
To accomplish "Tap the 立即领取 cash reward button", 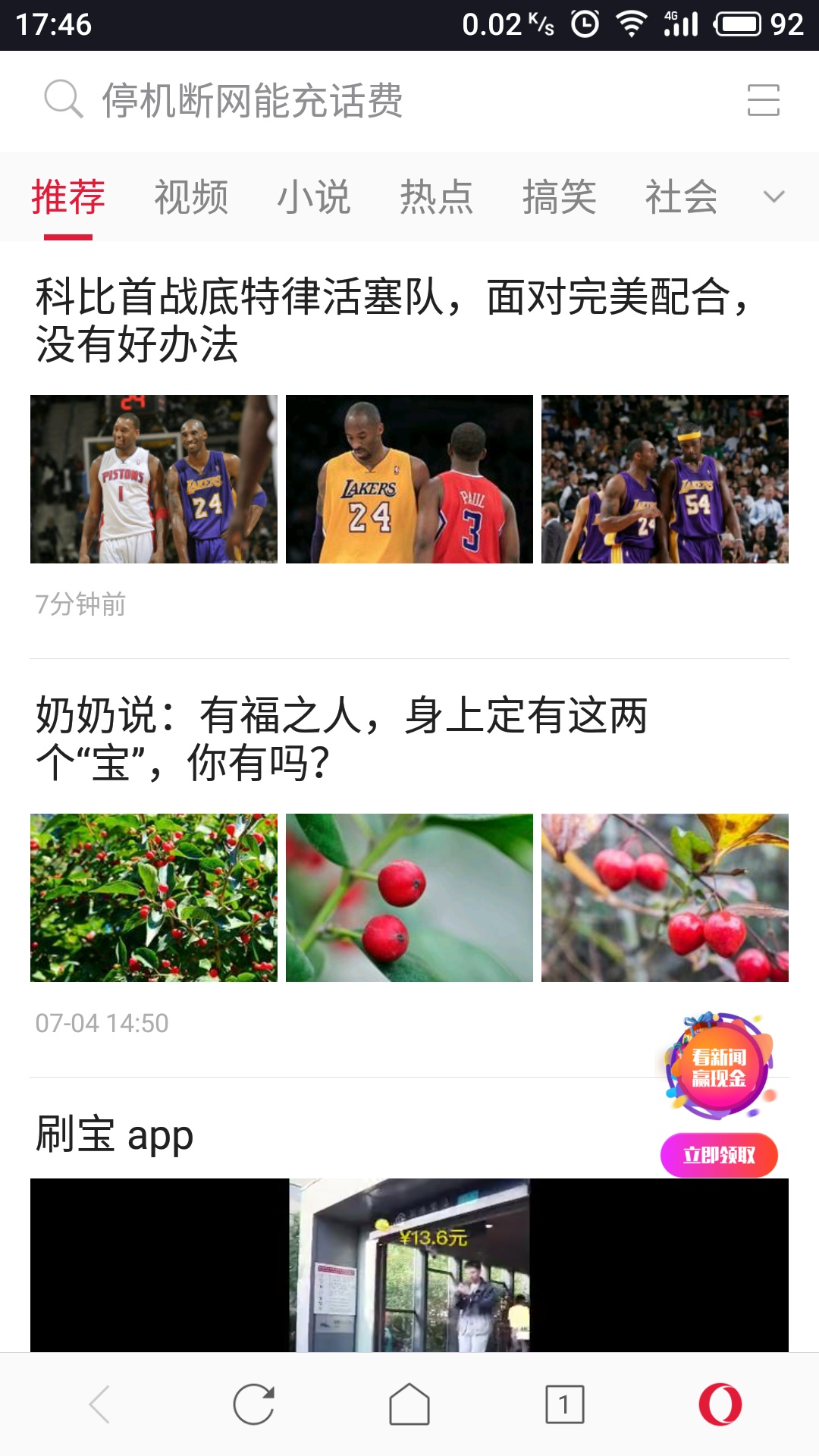I will pos(719,1155).
